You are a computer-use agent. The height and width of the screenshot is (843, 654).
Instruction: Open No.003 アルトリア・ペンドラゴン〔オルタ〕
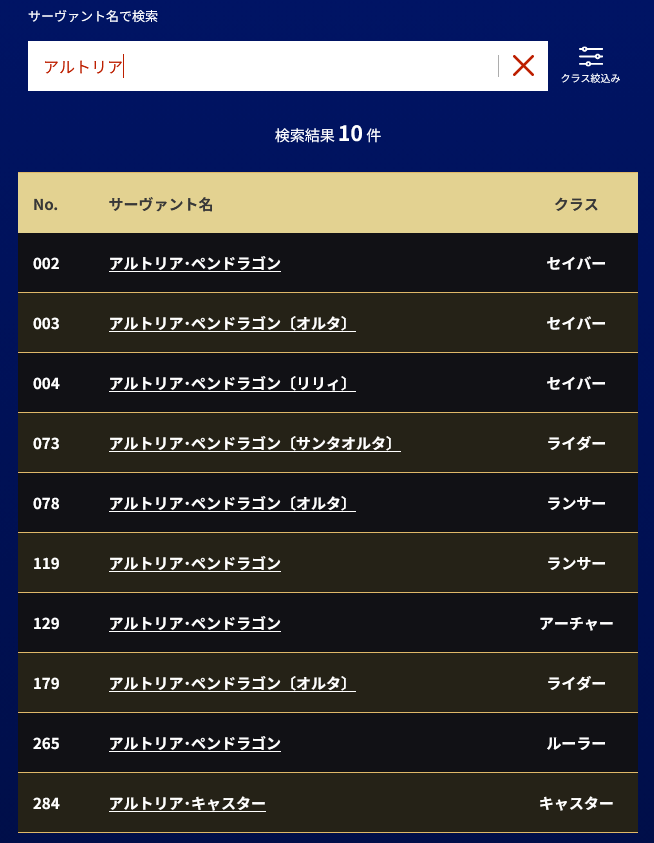tap(232, 324)
